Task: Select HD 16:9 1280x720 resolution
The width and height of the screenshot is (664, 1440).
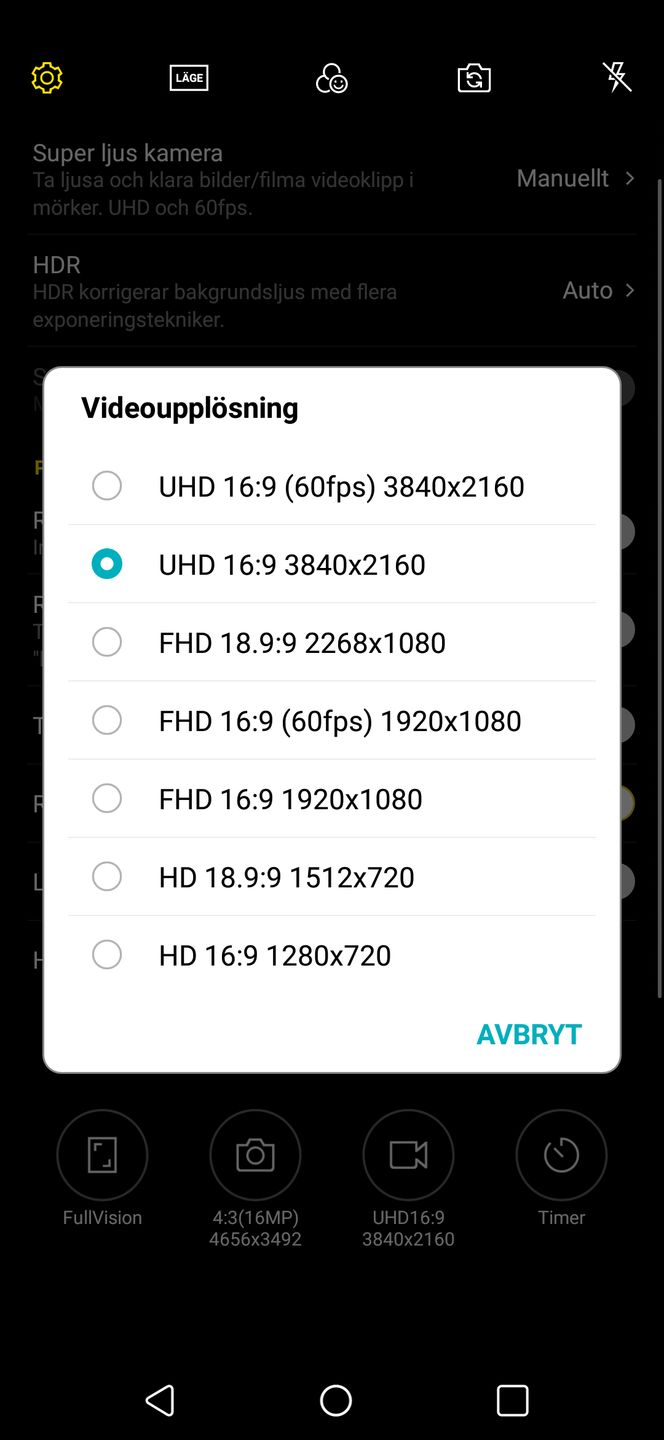Action: pos(332,954)
